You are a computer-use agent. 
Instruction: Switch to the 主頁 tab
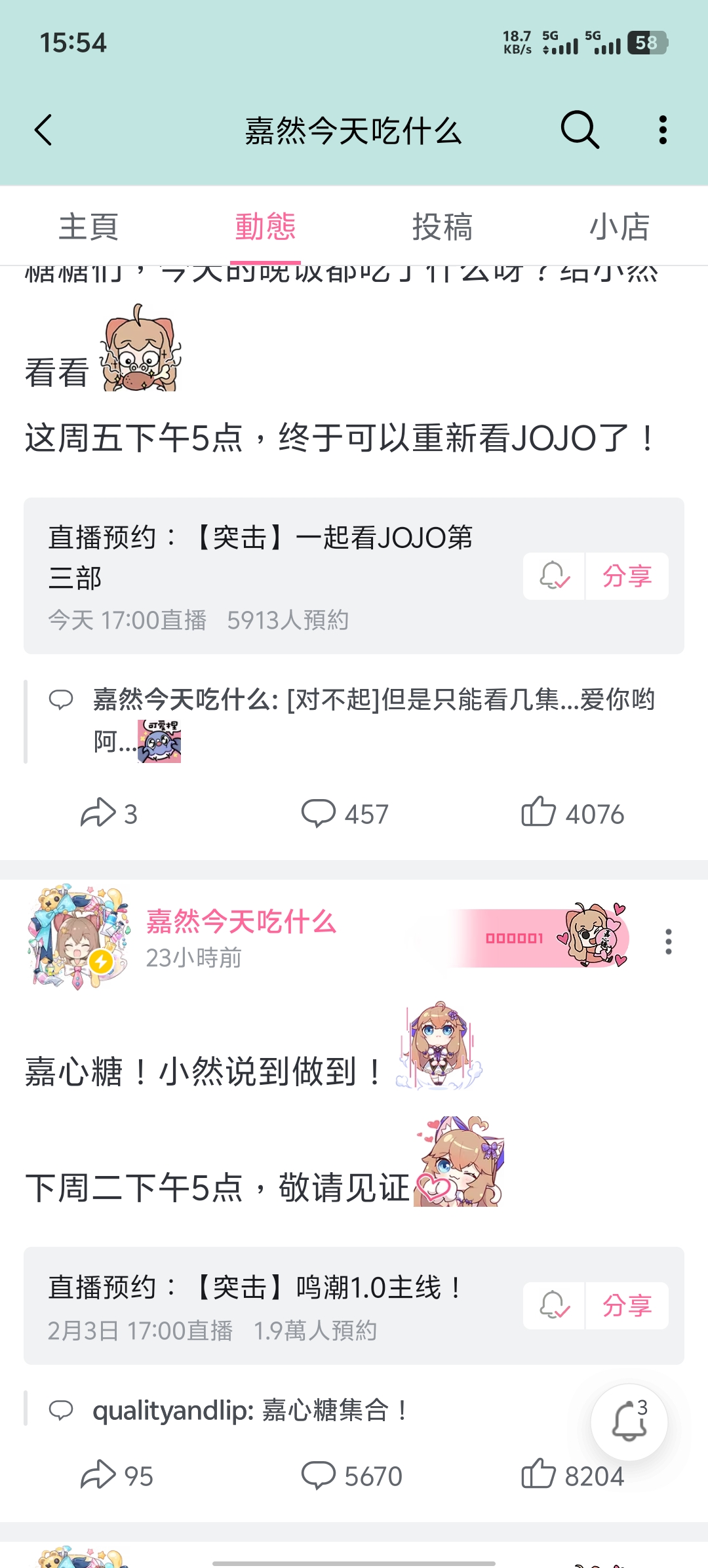[88, 227]
